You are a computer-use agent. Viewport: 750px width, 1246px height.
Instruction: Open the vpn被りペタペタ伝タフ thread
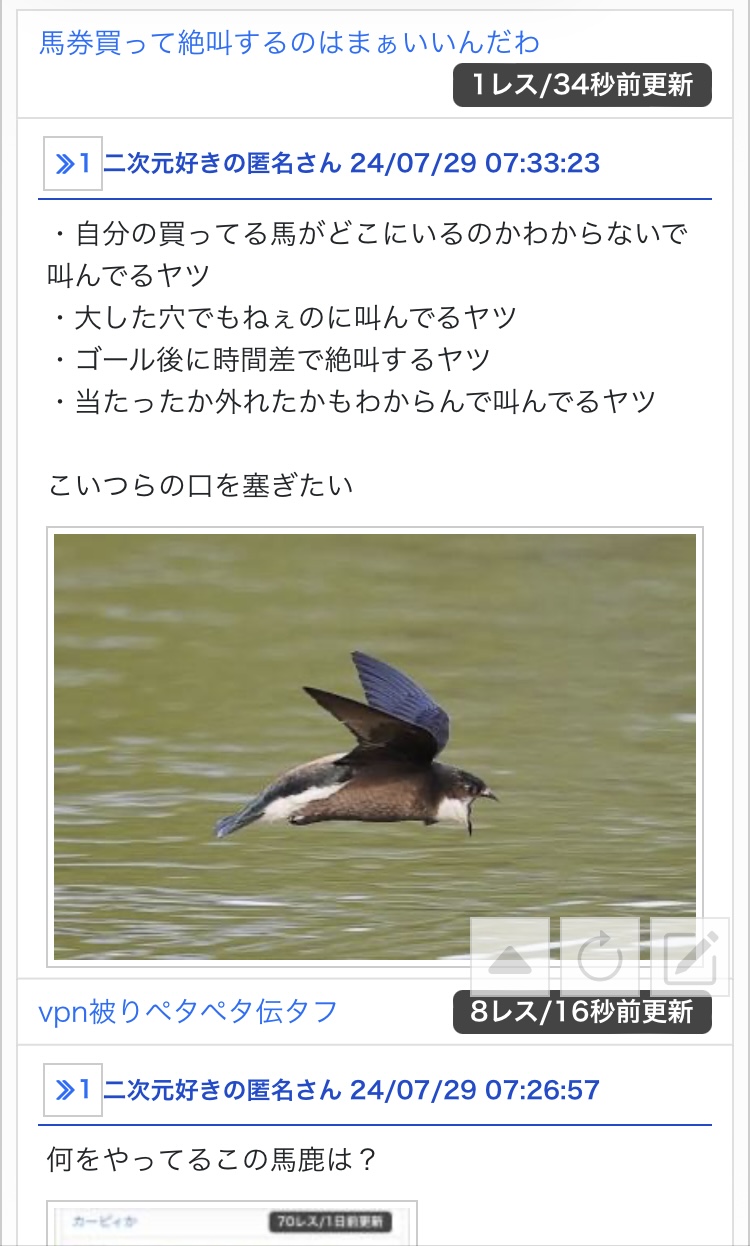188,1011
